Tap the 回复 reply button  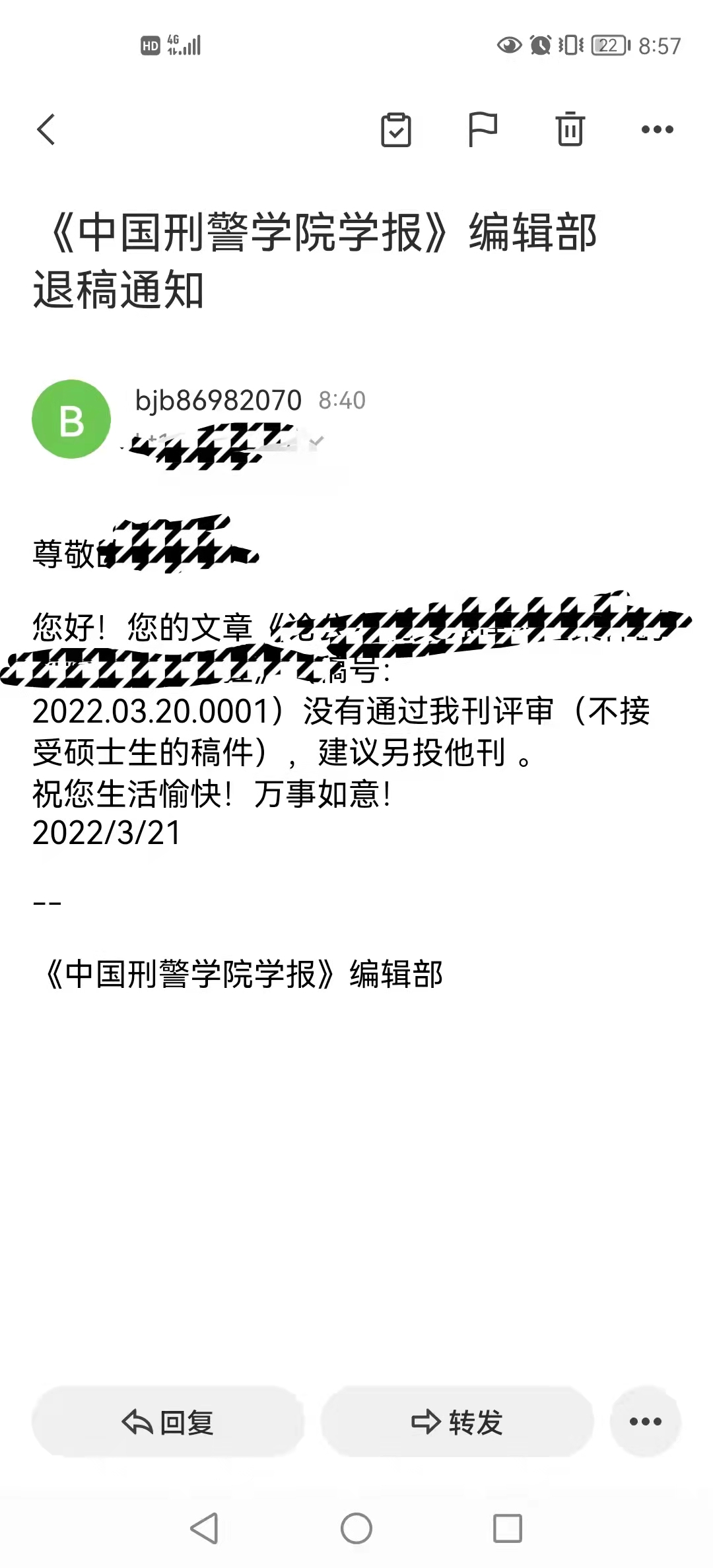click(x=168, y=1421)
